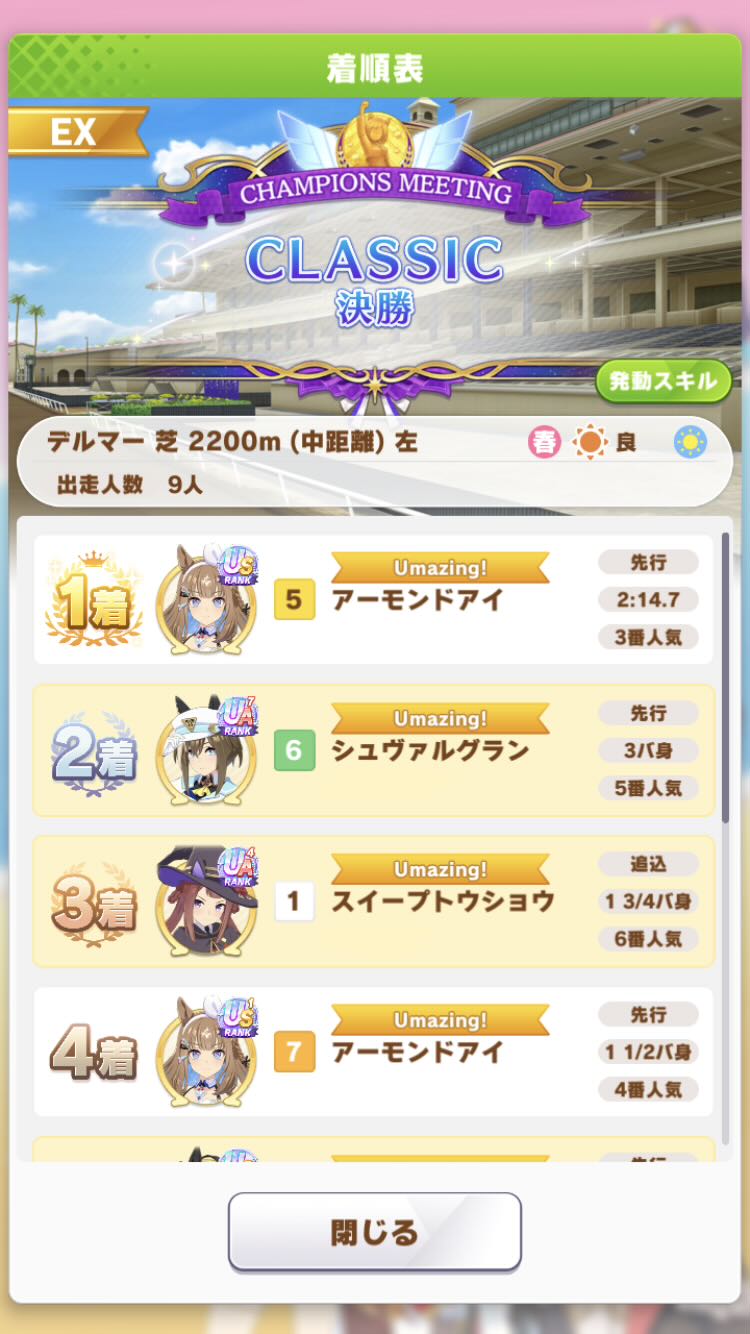This screenshot has height=1334, width=750.
Task: Close the results with 閉じる button
Action: [x=375, y=1232]
